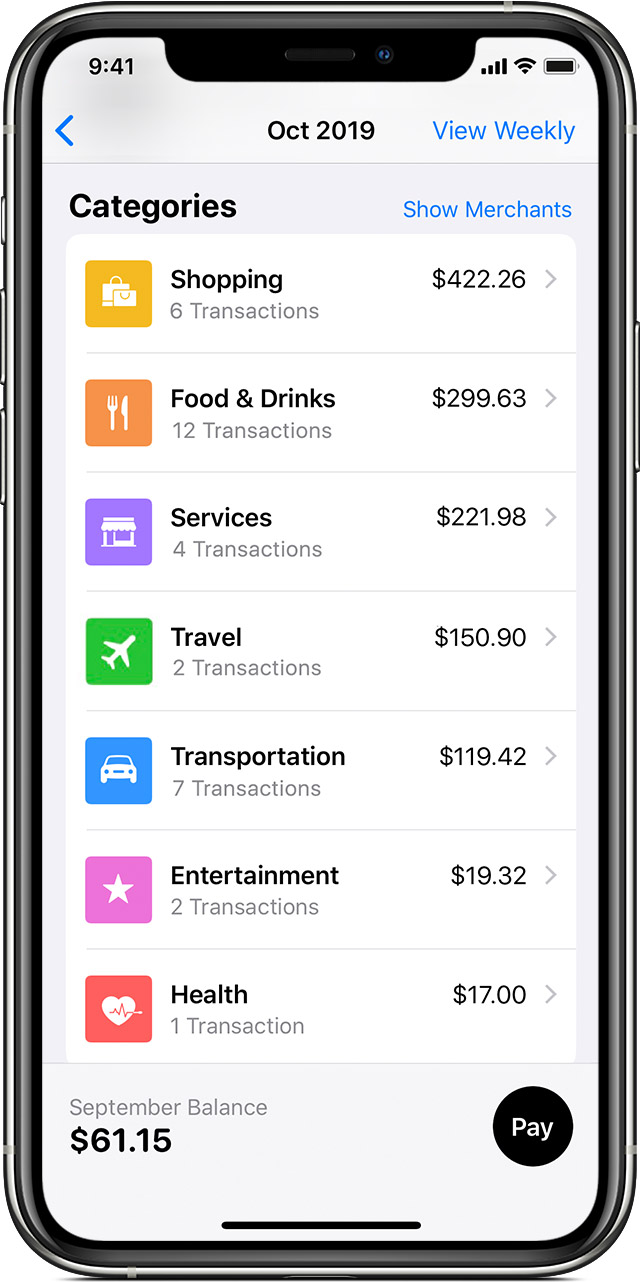The image size is (640, 1282).
Task: Tap the black Pay button
Action: point(532,1127)
